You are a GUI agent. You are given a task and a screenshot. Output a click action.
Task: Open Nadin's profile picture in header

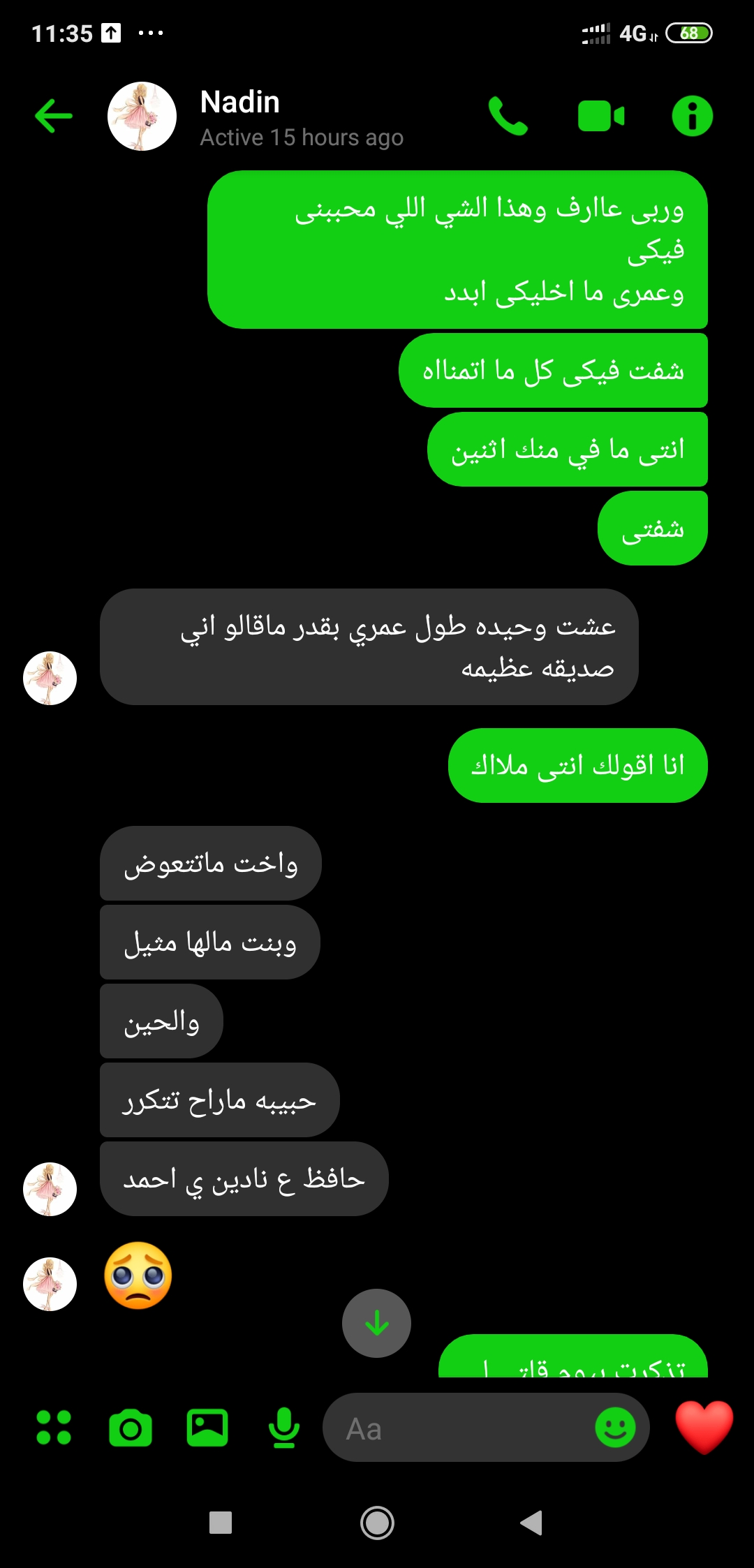pos(142,117)
